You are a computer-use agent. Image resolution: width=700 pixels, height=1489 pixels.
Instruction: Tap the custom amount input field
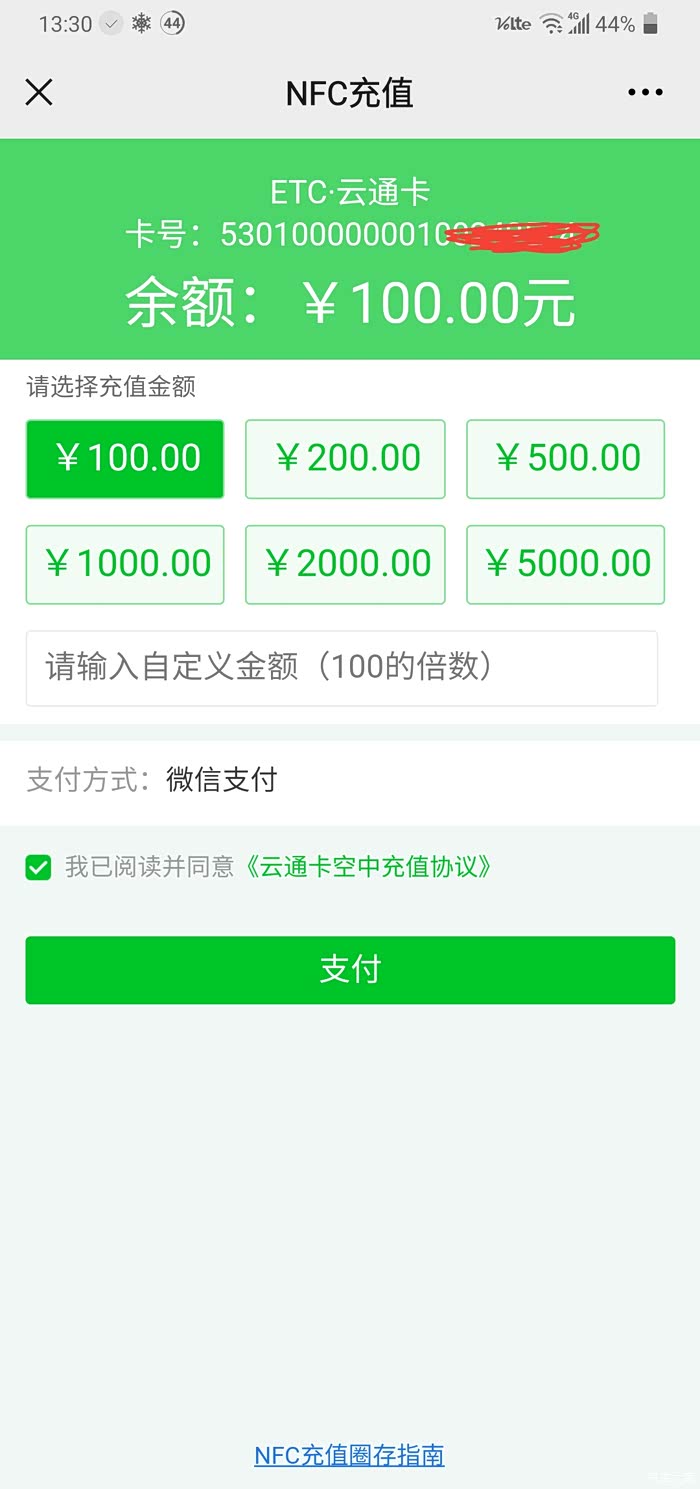coord(342,668)
